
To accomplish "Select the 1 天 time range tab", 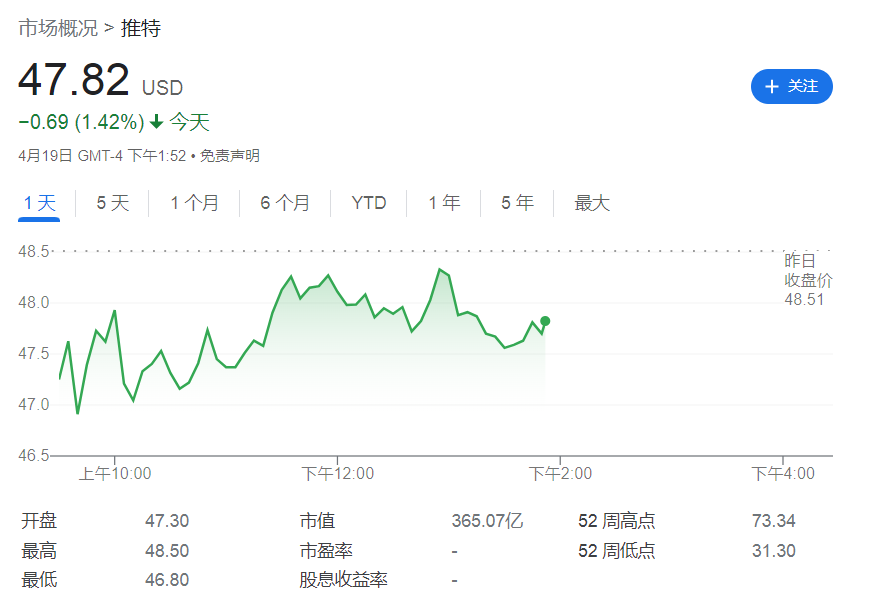I will tap(40, 203).
